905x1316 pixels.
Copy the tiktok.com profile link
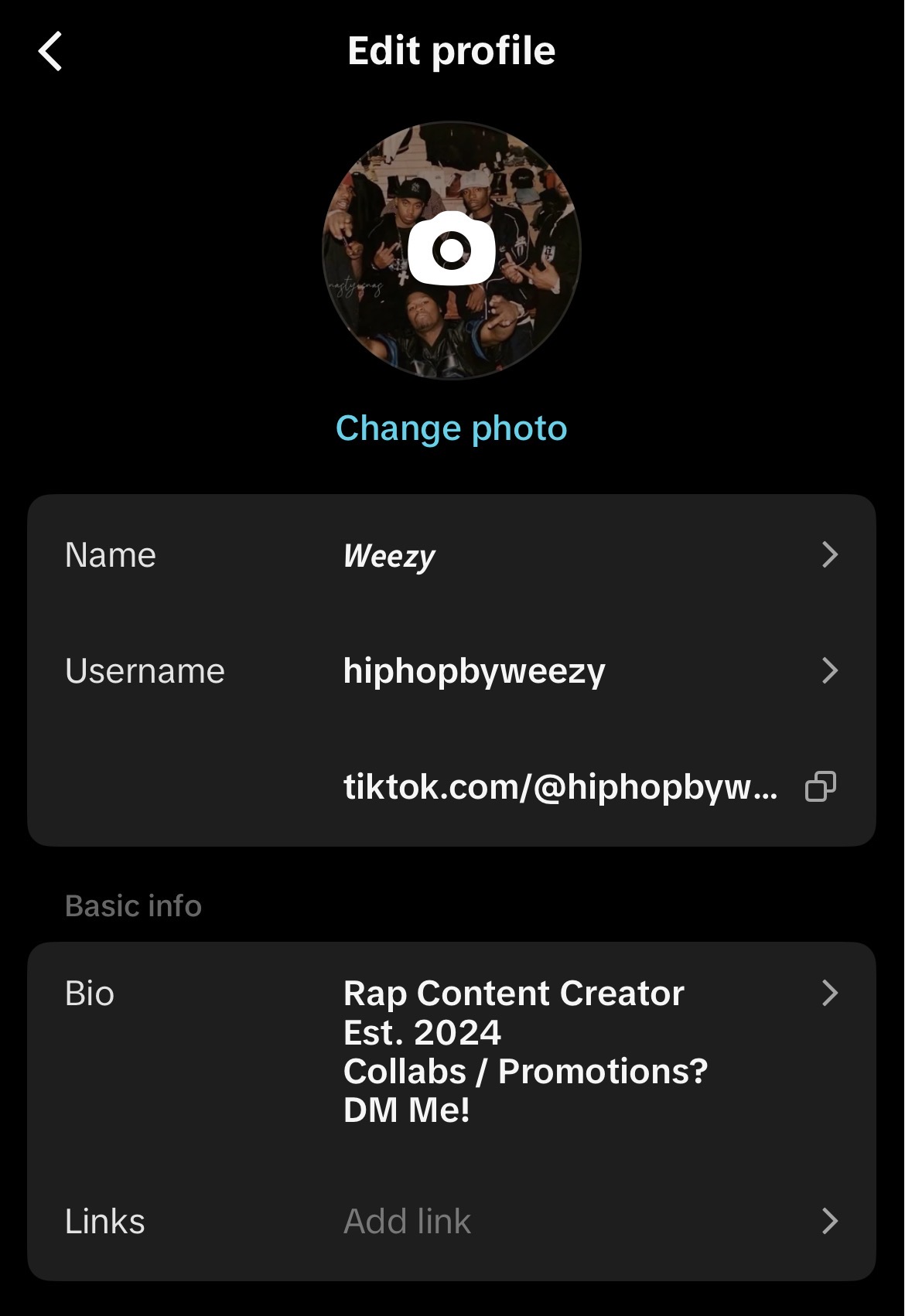821,787
